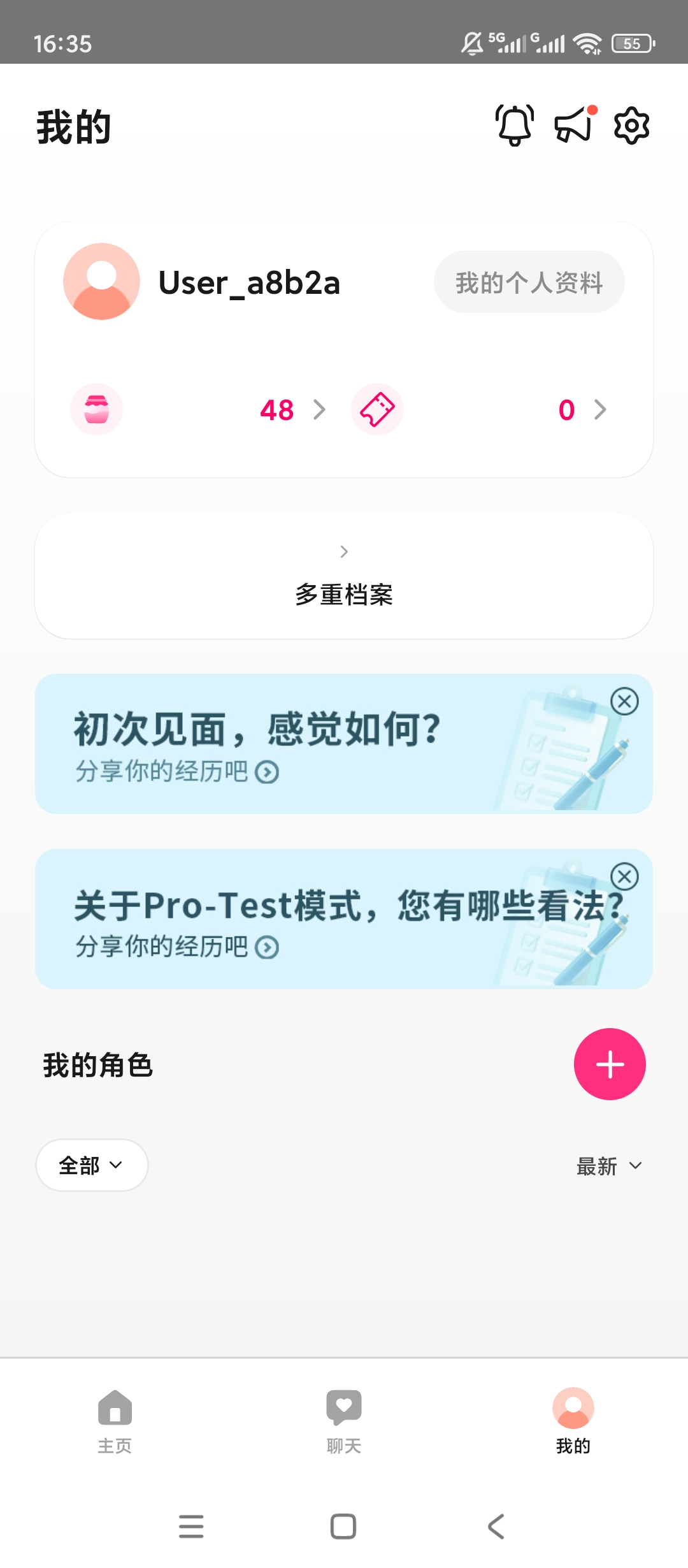Open the notifications bell icon

coord(513,125)
